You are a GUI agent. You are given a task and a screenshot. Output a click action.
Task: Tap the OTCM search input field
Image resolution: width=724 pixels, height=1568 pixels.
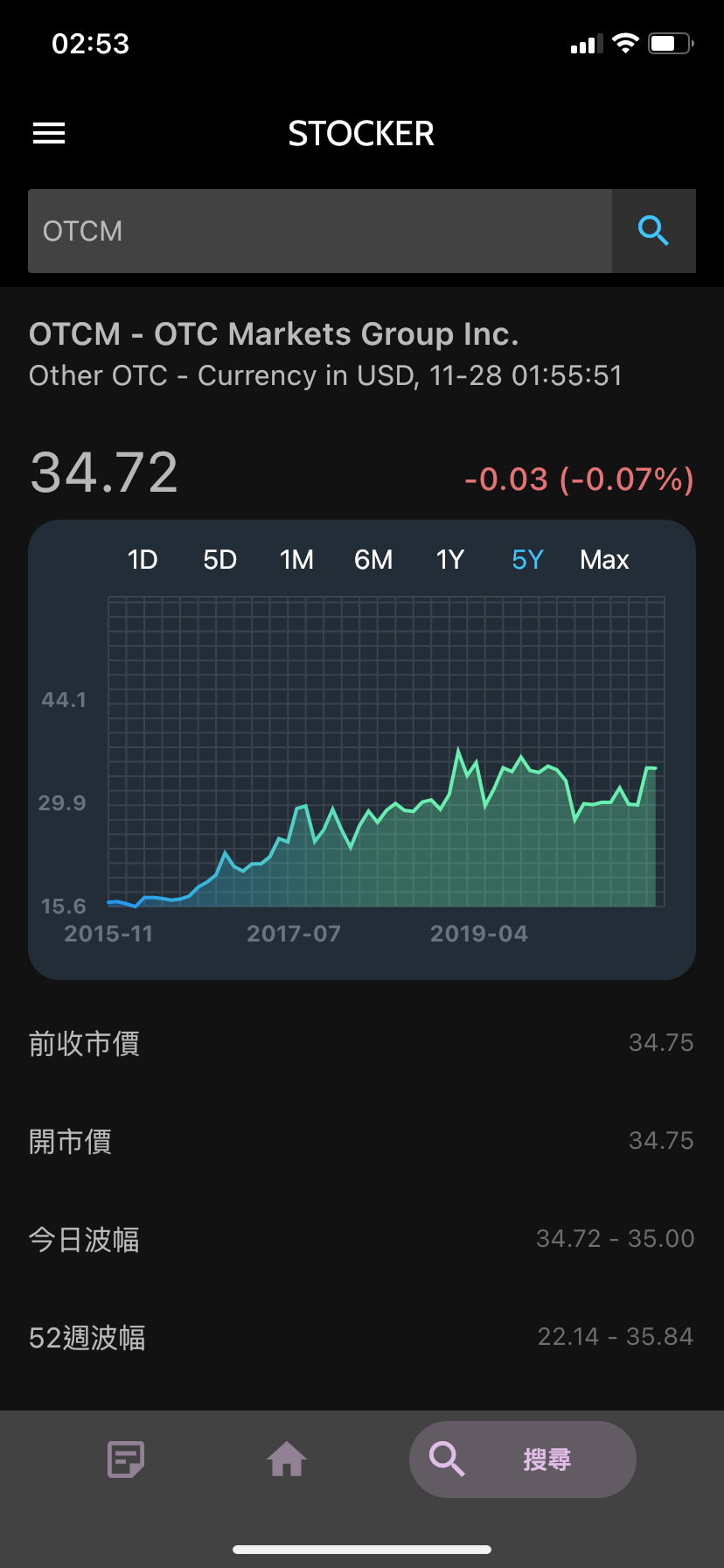[320, 231]
